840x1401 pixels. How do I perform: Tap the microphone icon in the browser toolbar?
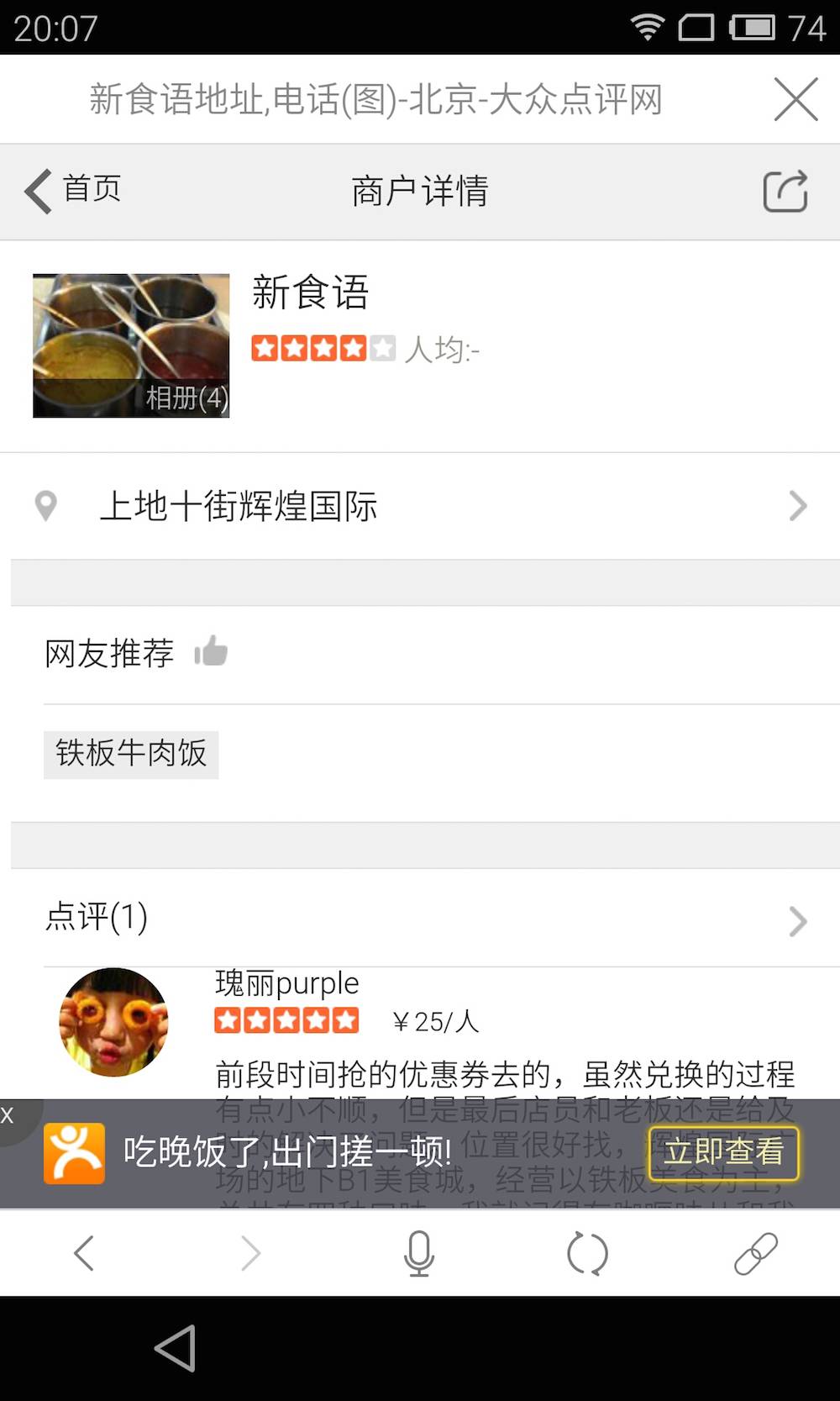click(x=420, y=1252)
